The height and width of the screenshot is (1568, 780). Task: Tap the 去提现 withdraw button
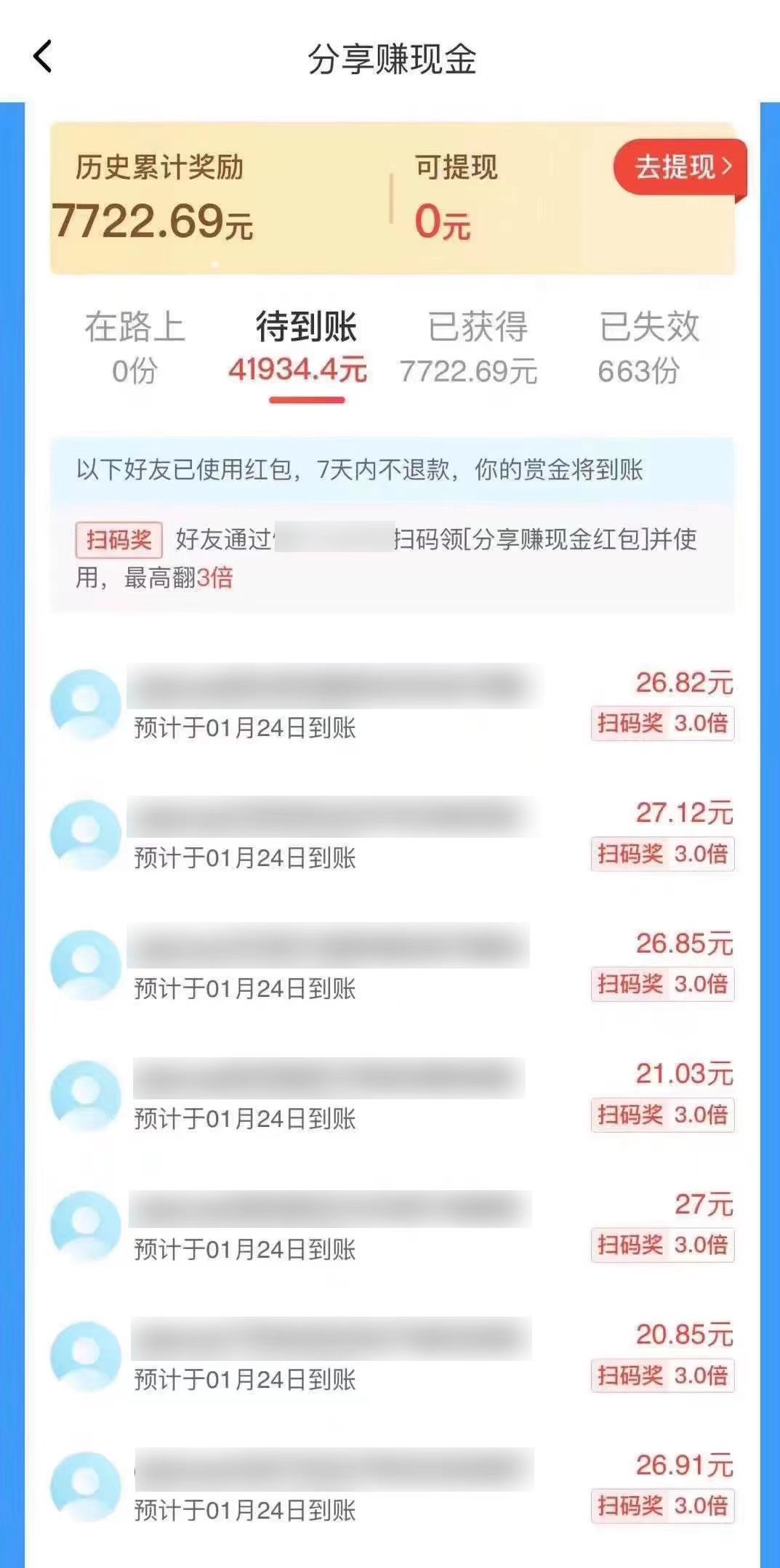tap(680, 167)
